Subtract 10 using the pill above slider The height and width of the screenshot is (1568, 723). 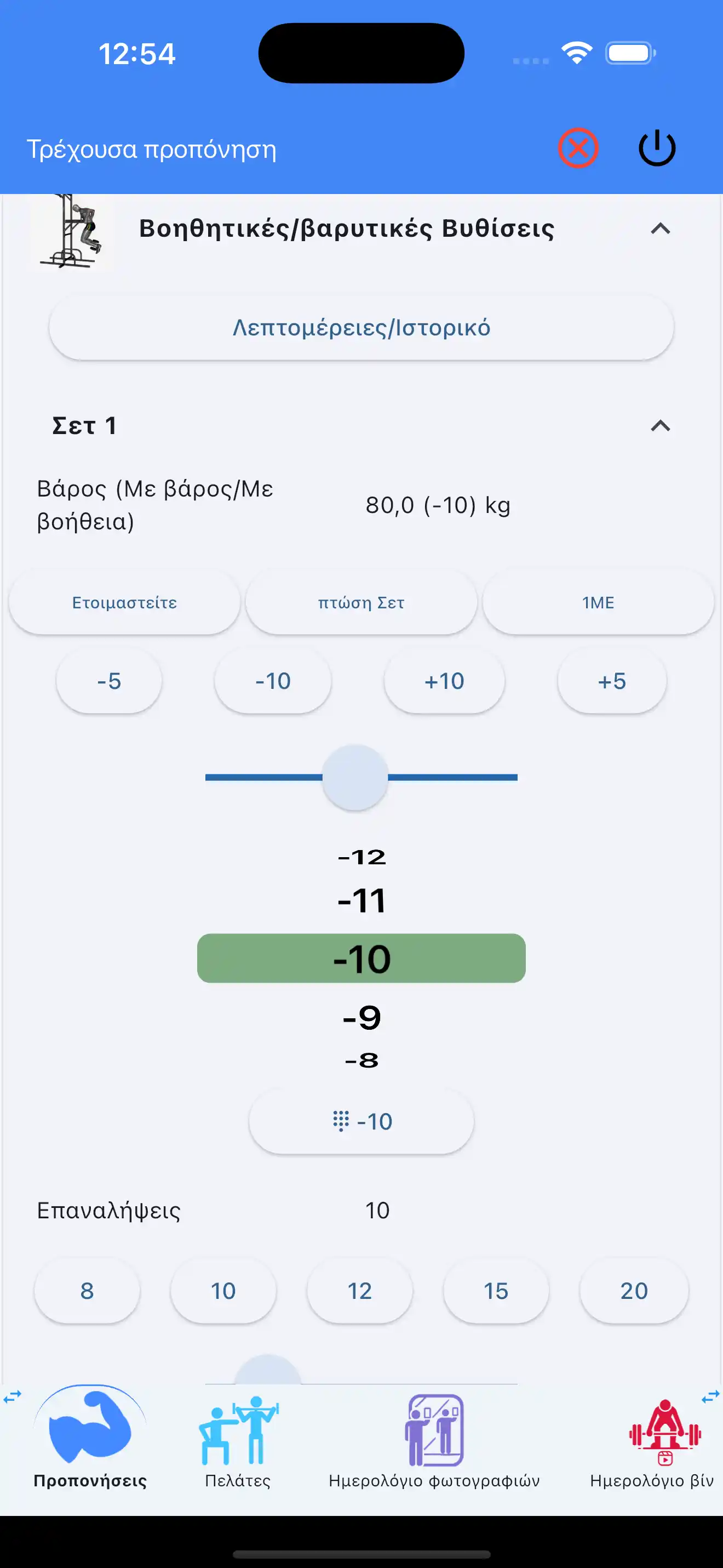point(273,681)
